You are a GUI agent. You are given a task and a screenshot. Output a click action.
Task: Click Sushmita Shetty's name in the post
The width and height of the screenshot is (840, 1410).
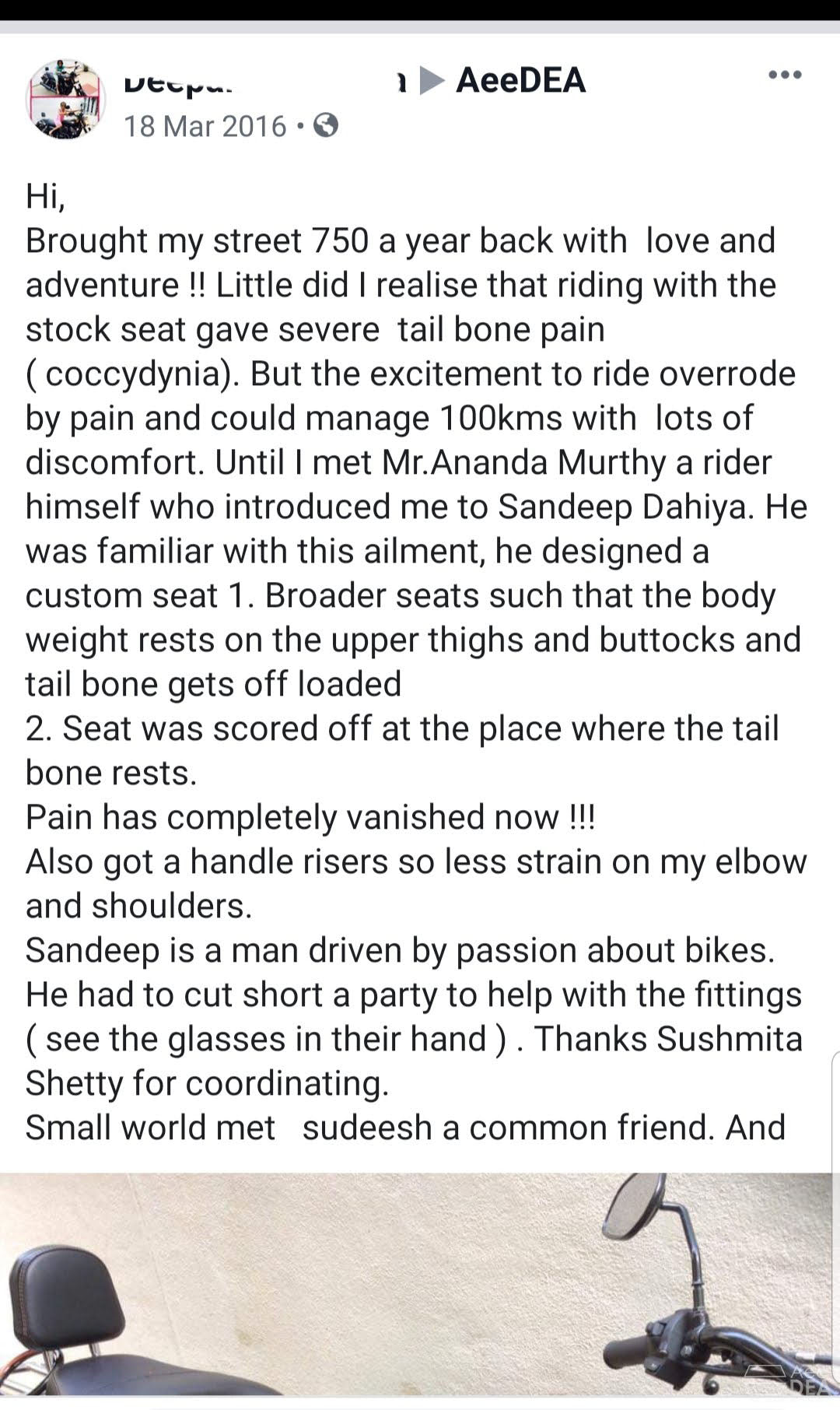click(x=730, y=1038)
